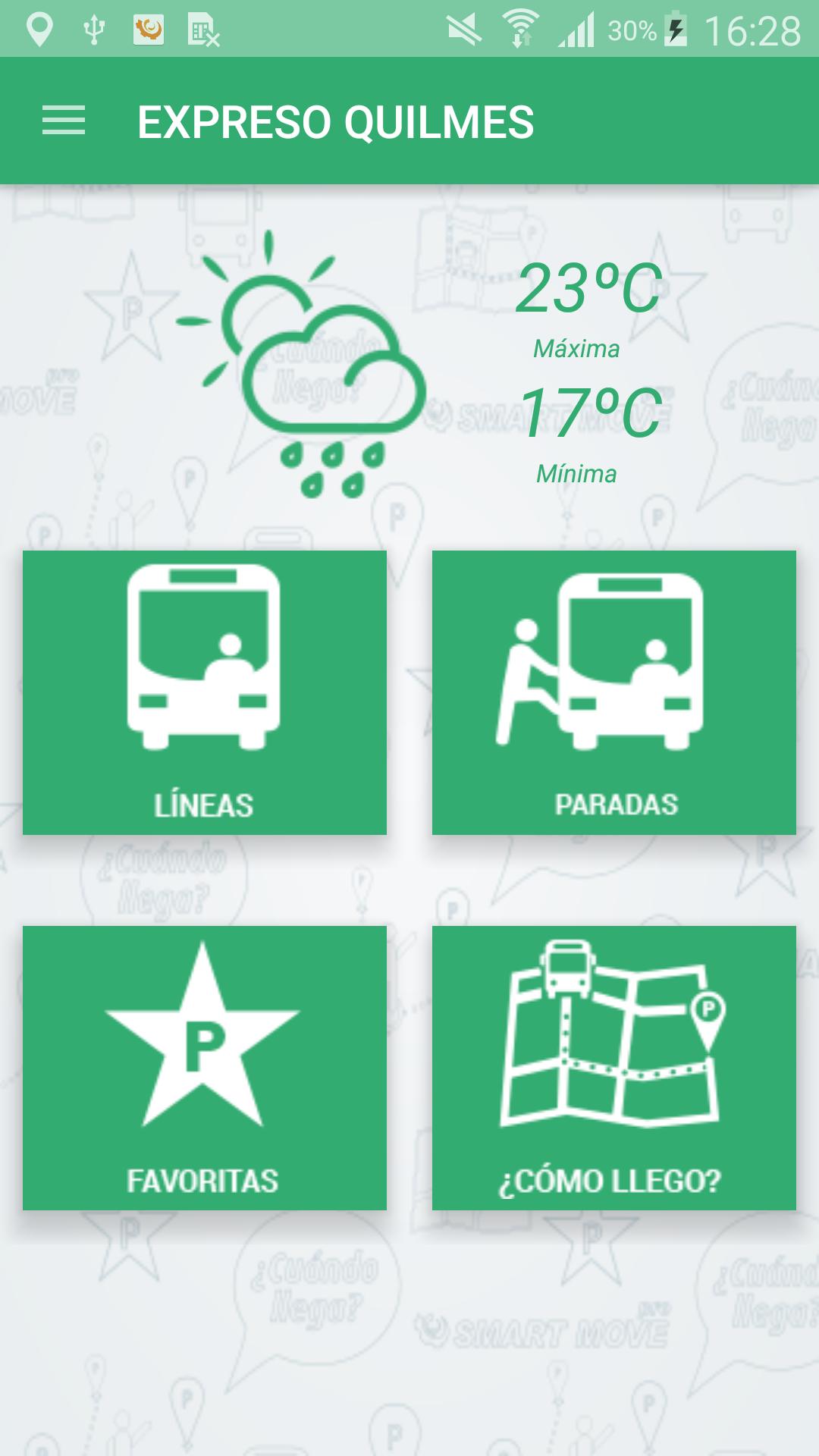Launch the ¿Cómo llego? route planner

[614, 1068]
